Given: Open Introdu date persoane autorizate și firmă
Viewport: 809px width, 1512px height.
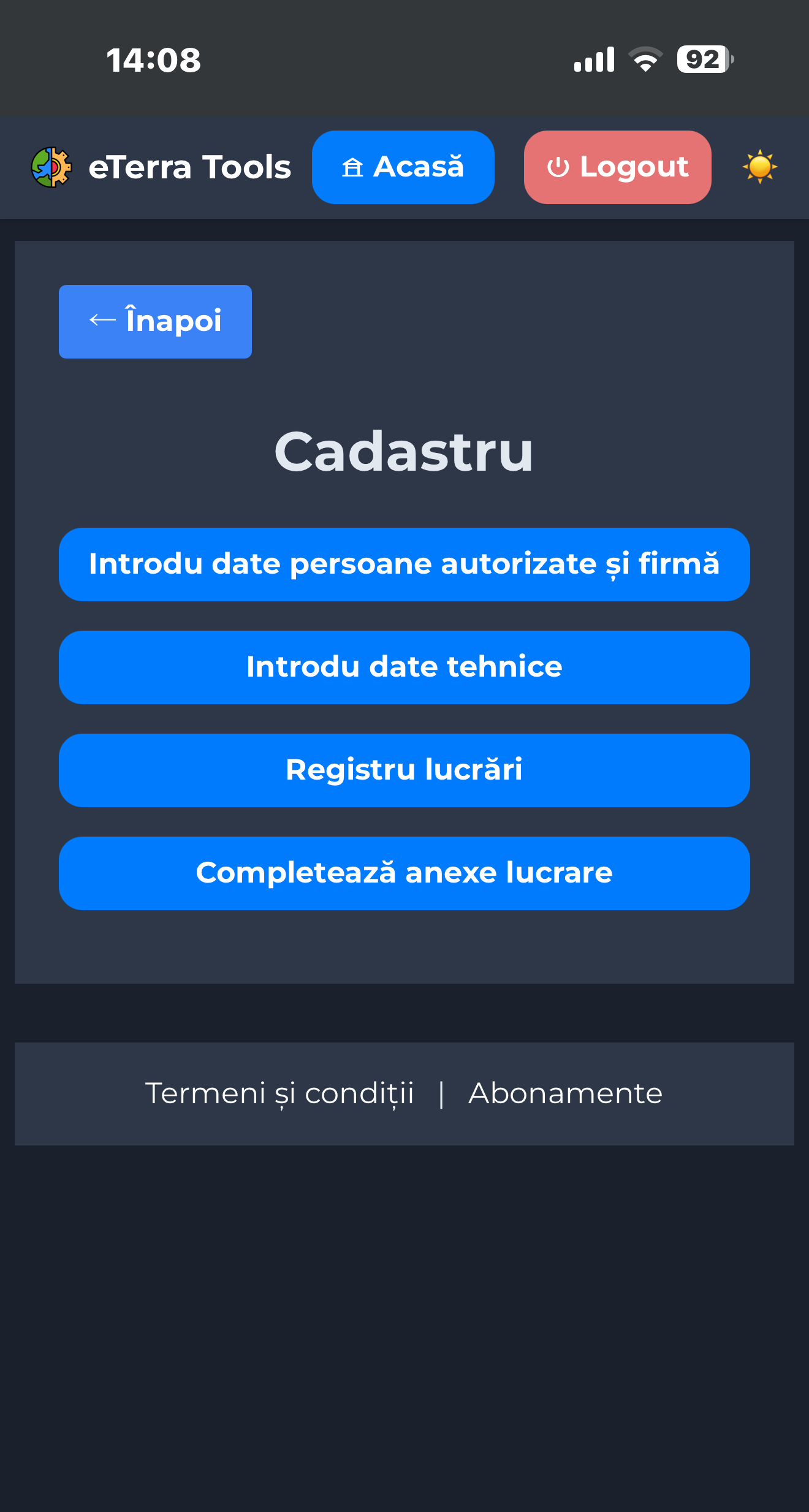Looking at the screenshot, I should [x=404, y=564].
